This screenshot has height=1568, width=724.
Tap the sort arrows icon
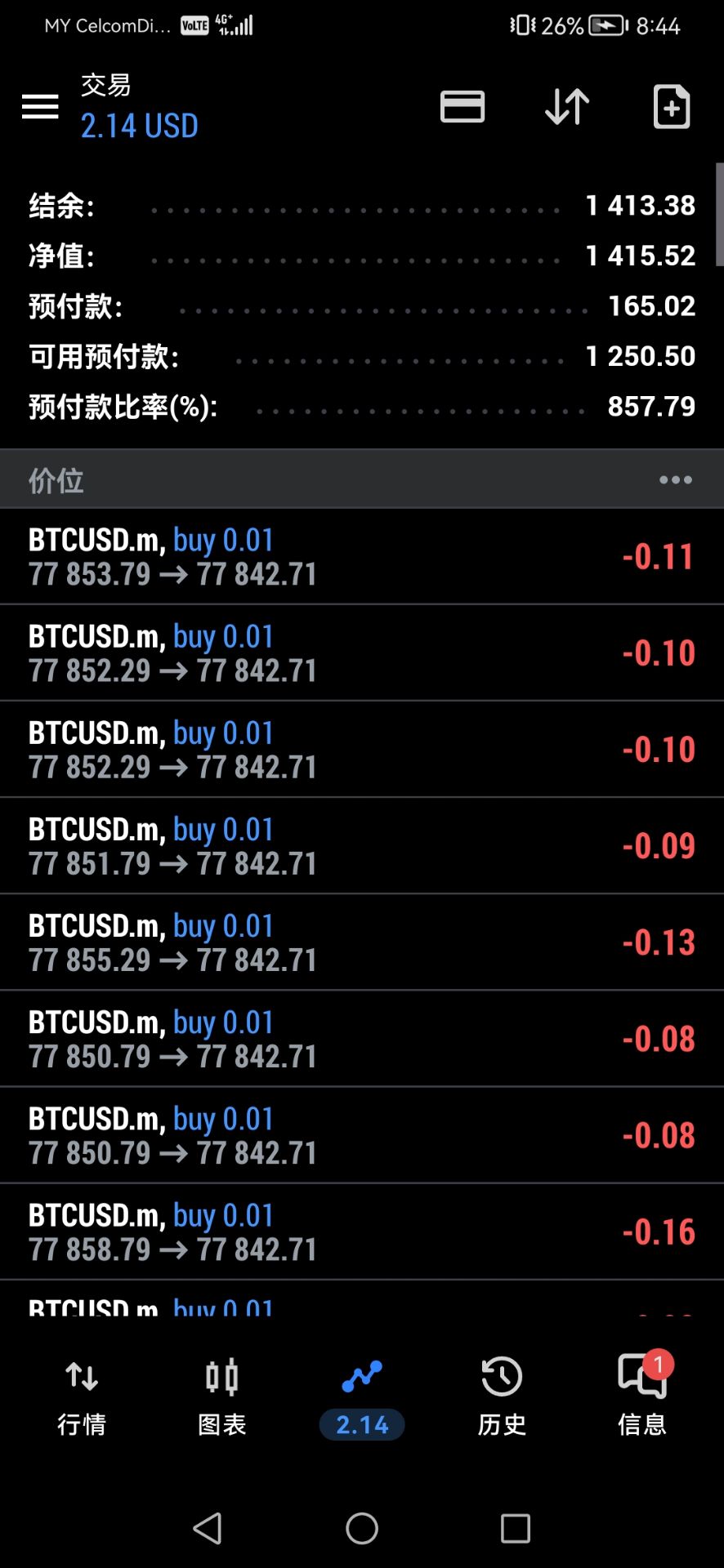tap(567, 107)
